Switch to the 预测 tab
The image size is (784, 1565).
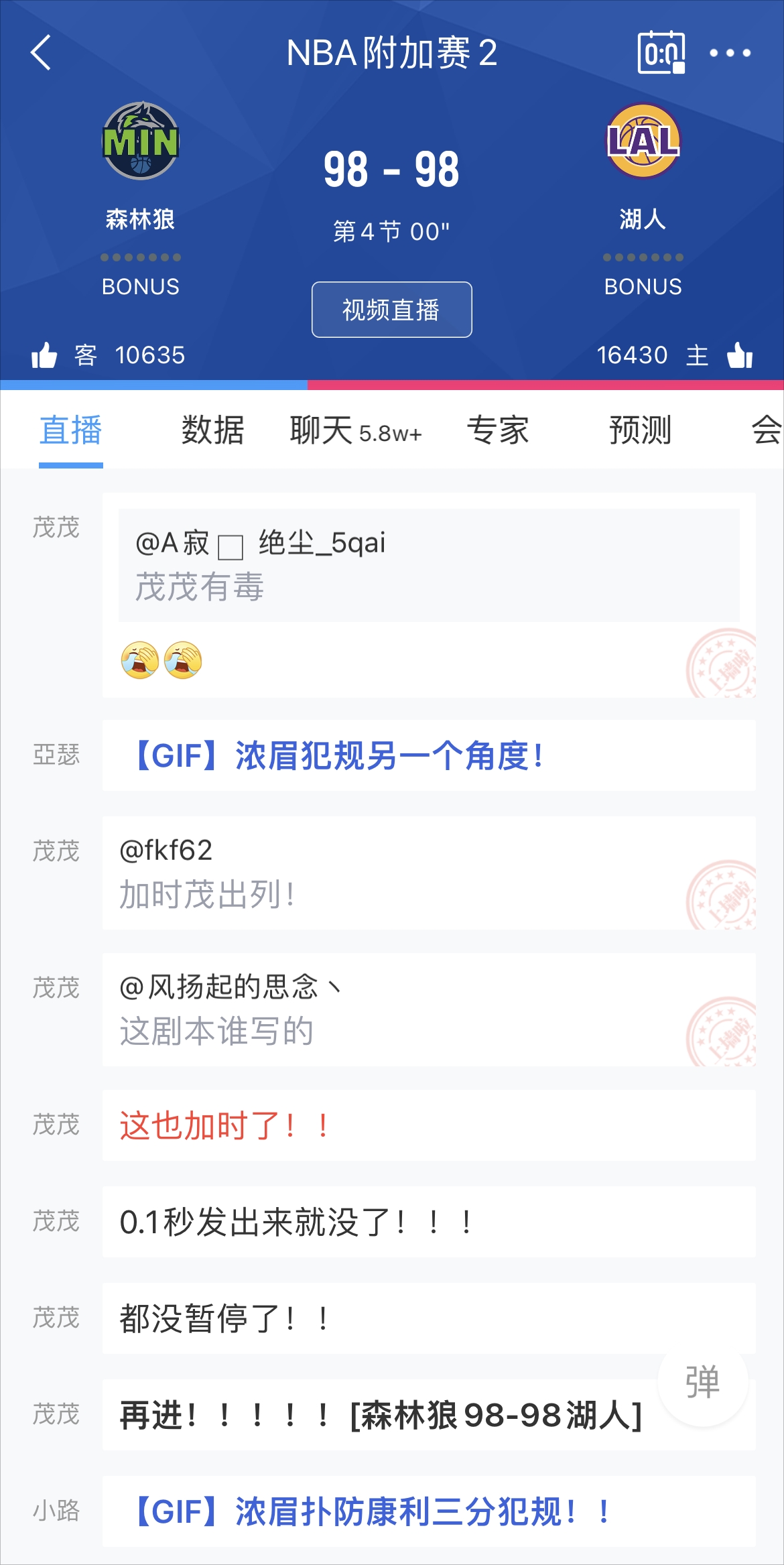tap(640, 430)
